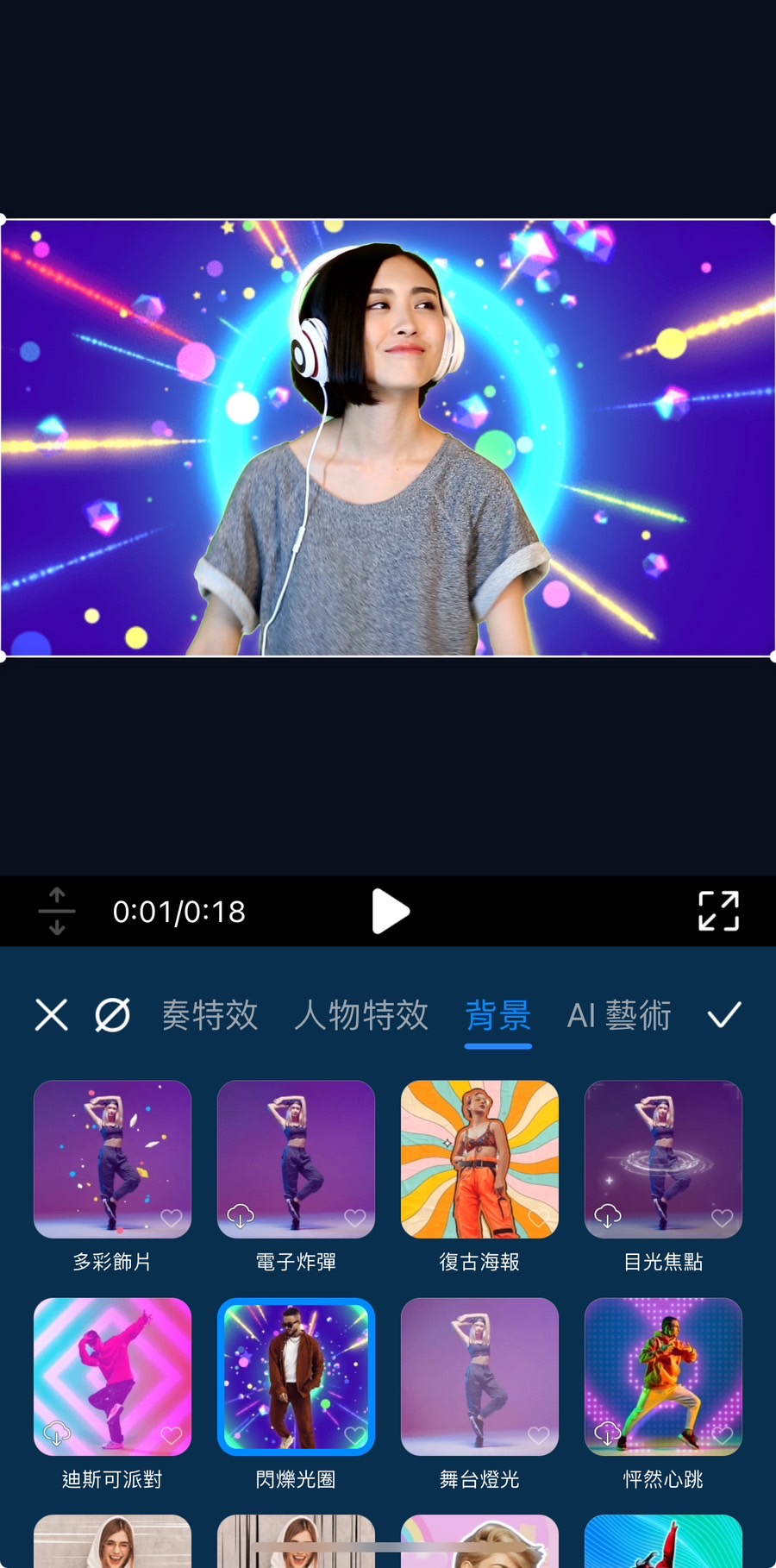Favorite the 舞台燈光 effect with its heart icon
Viewport: 776px width, 1568px height.
click(539, 1434)
